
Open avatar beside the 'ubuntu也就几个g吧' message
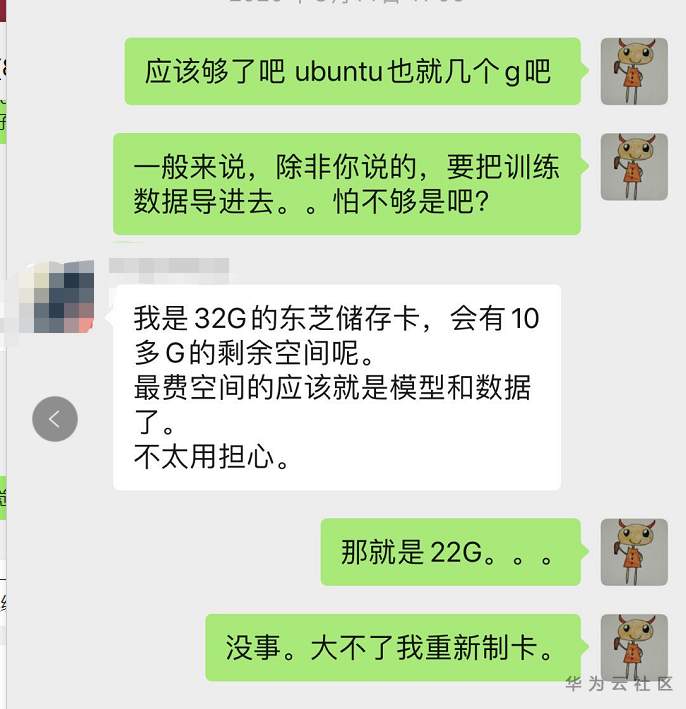(x=633, y=71)
